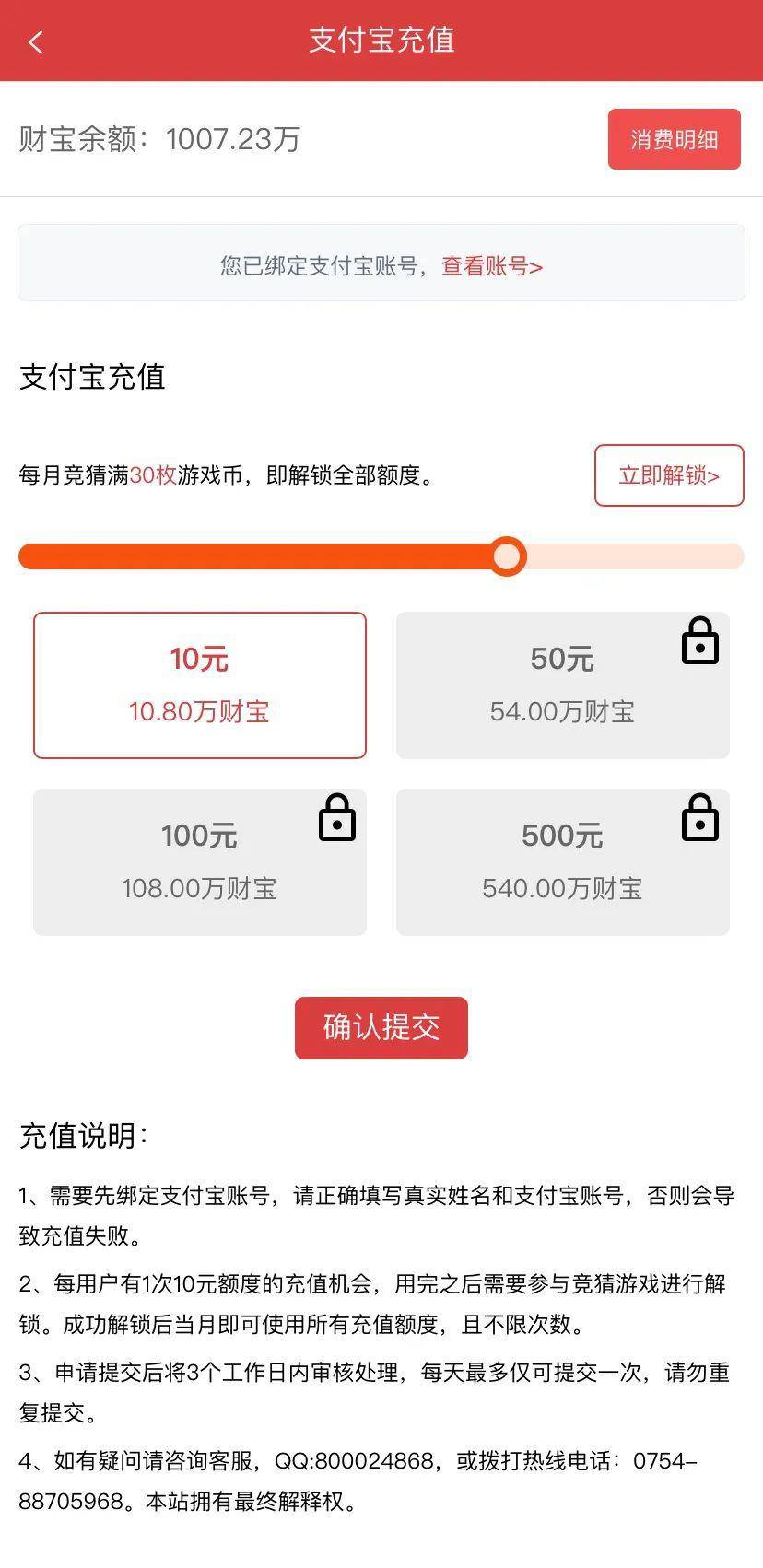
Task: Choose the locked 100元 recharge option
Action: (x=200, y=862)
